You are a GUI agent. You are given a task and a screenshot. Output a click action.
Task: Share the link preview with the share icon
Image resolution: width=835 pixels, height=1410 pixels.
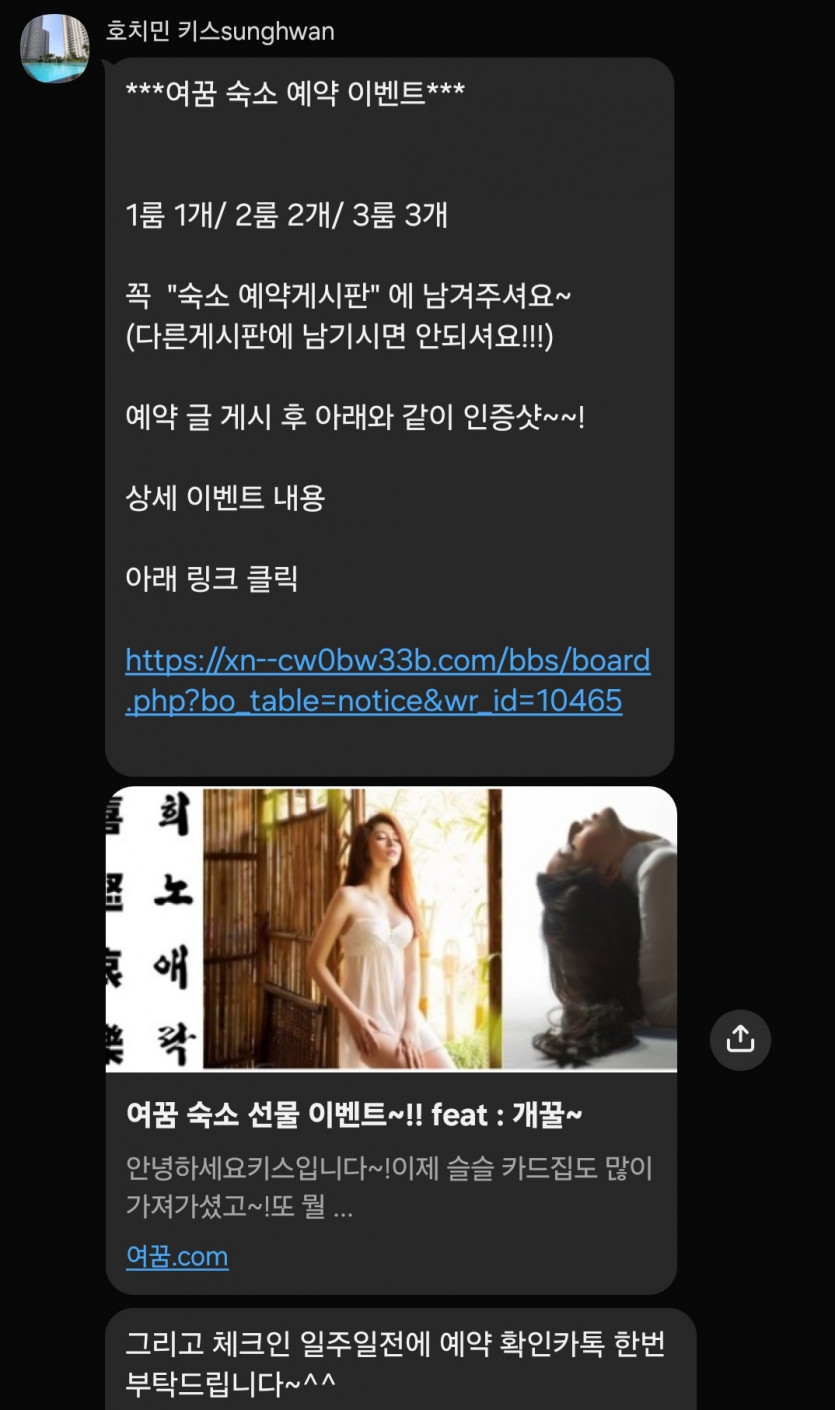[x=740, y=1040]
